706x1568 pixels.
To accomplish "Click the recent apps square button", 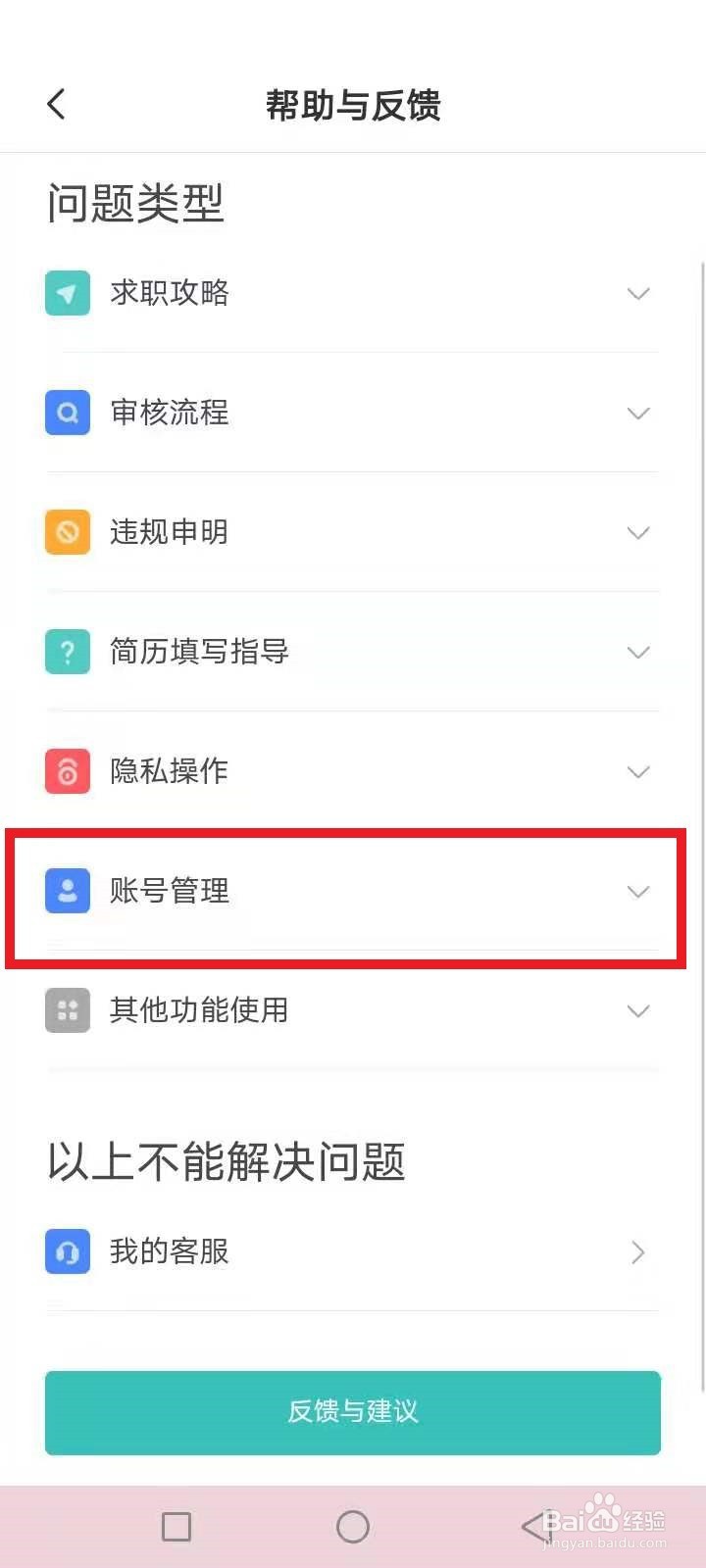I will (176, 1525).
